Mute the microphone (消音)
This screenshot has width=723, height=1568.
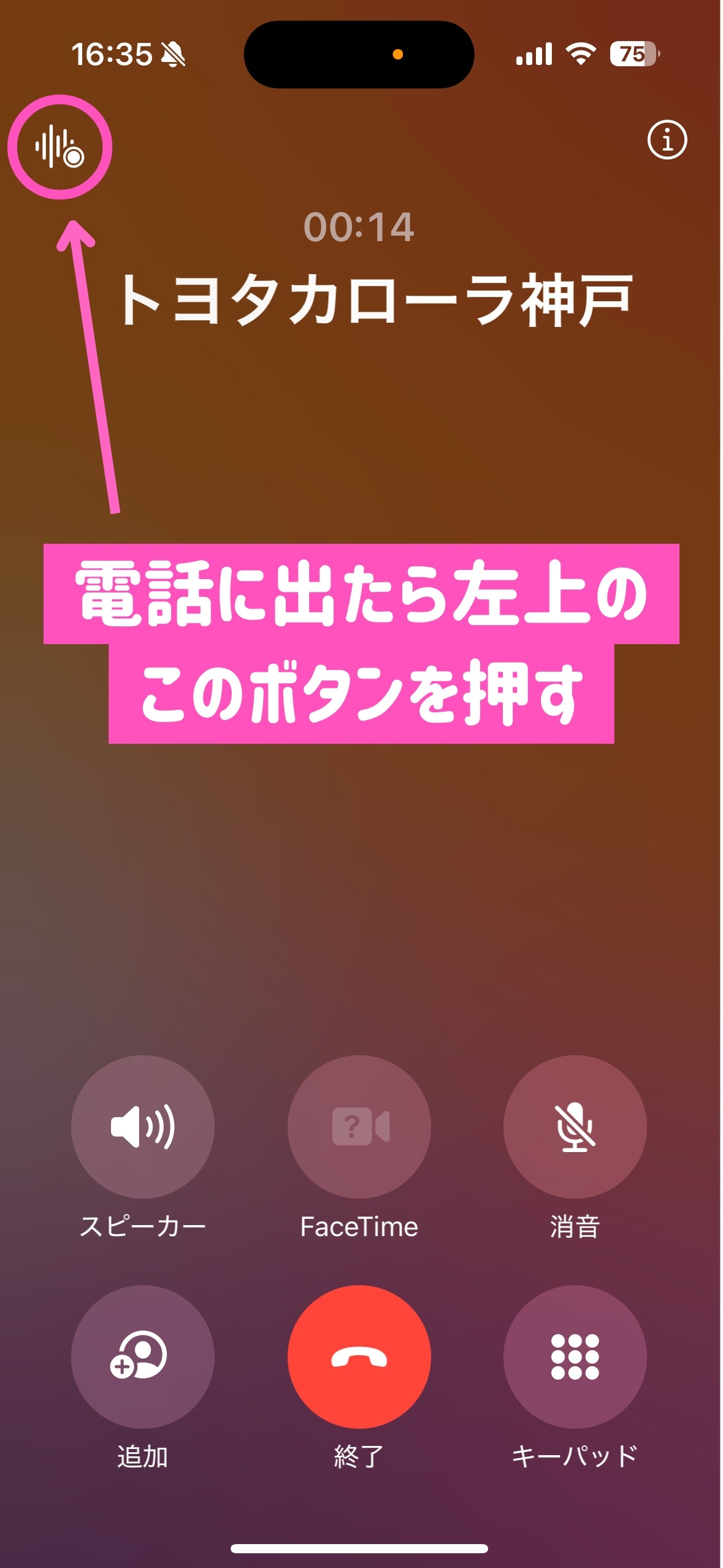575,1126
